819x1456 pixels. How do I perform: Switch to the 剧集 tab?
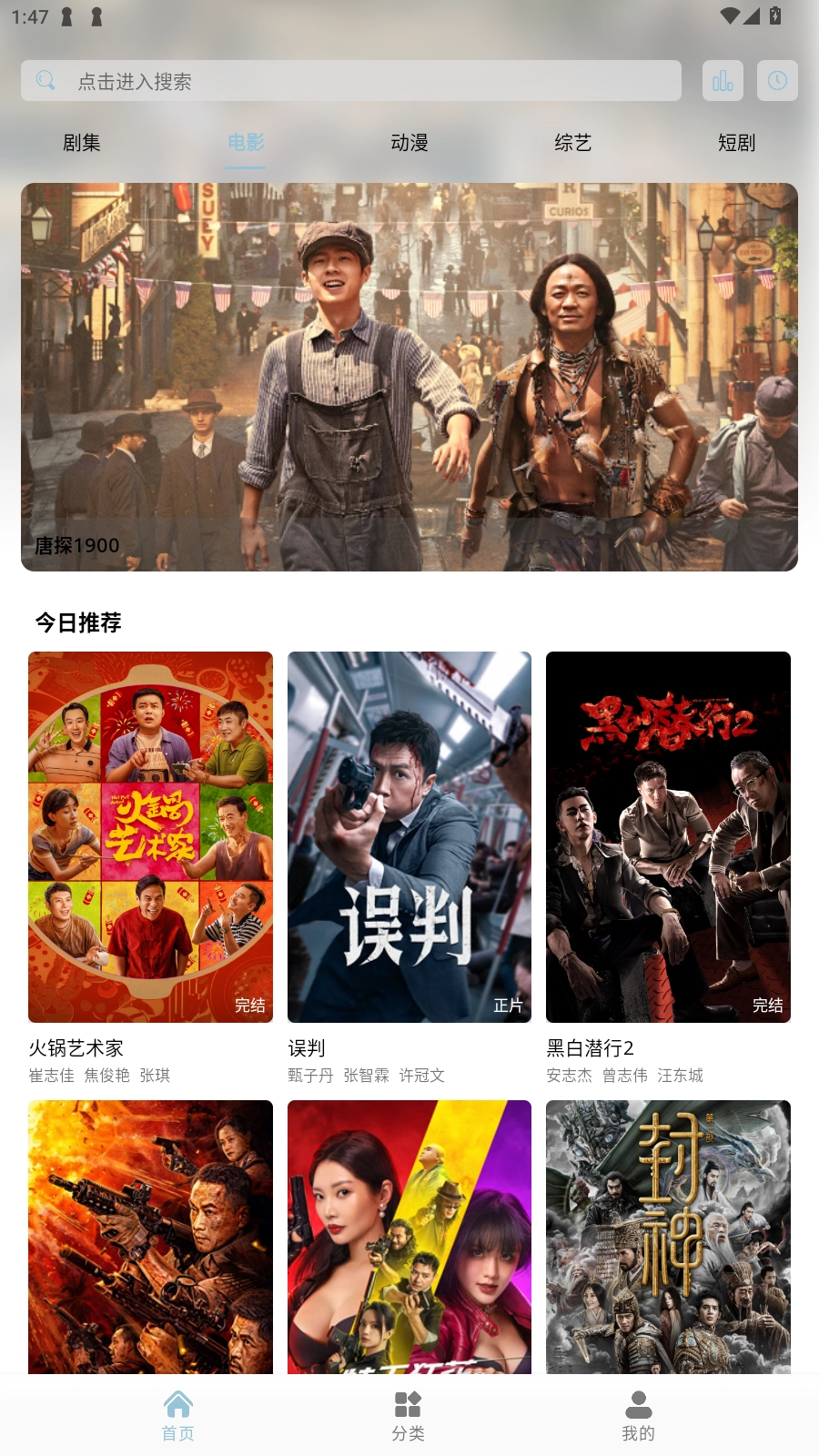(82, 143)
